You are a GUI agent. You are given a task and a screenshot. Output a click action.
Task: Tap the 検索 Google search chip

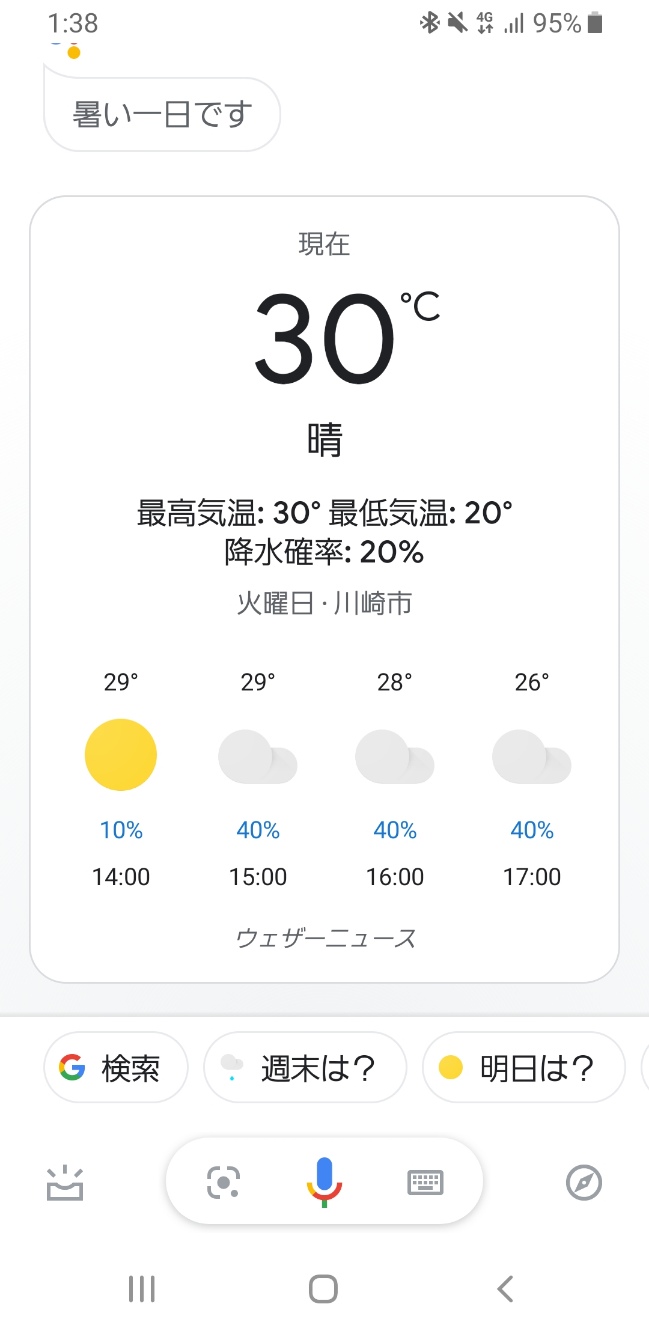[x=116, y=1068]
